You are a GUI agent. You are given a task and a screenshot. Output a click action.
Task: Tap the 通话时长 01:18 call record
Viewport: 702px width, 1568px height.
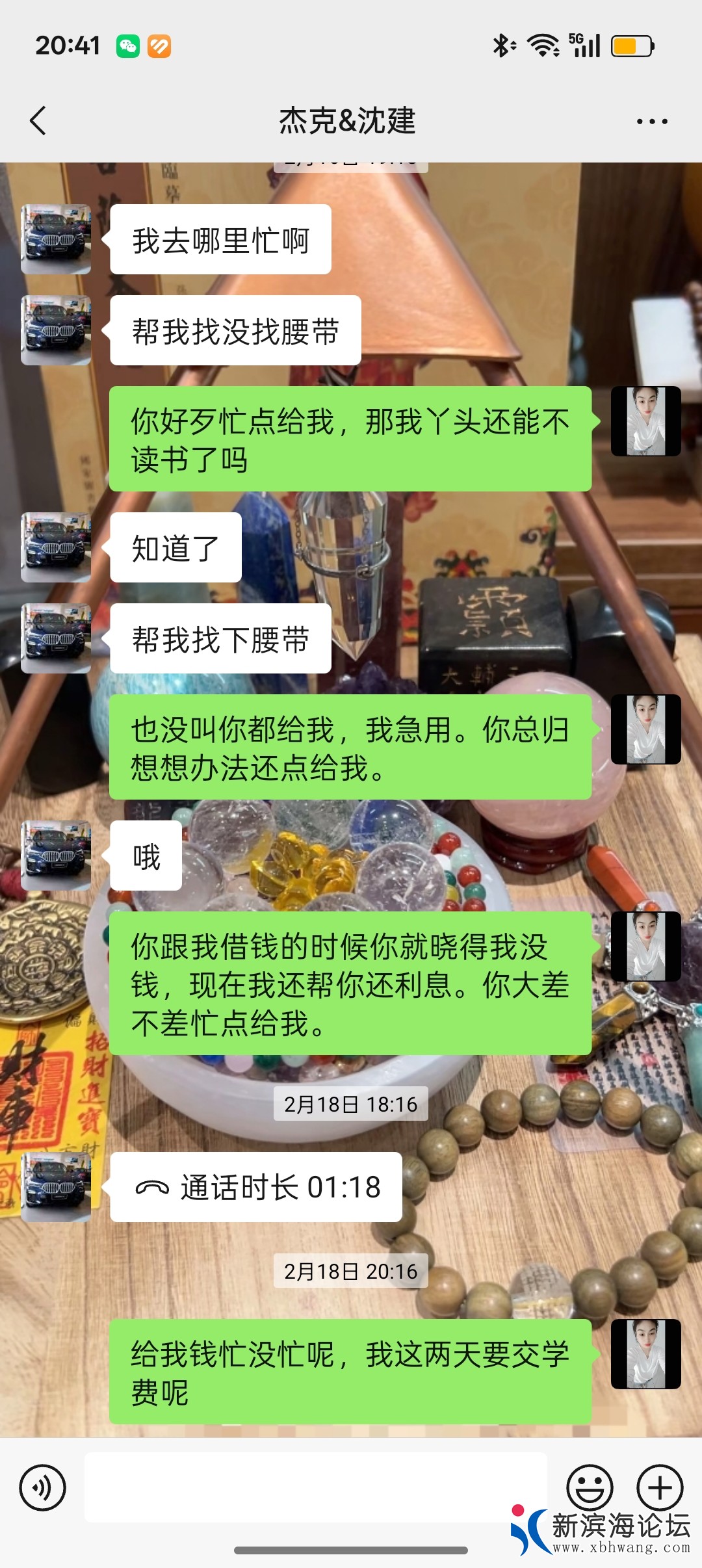256,1187
